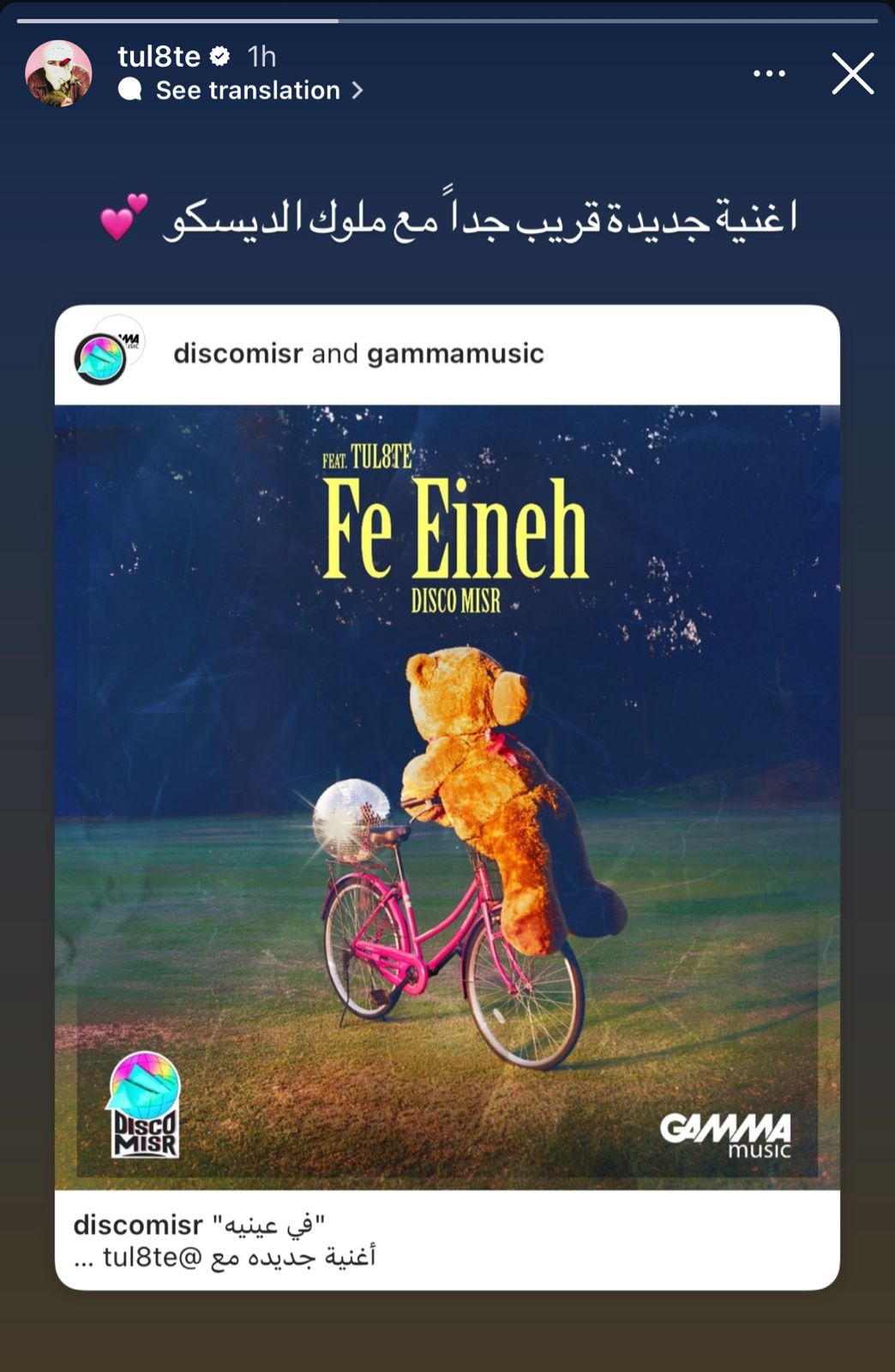Open tul8te username in story header
The image size is (895, 1372).
click(x=159, y=57)
